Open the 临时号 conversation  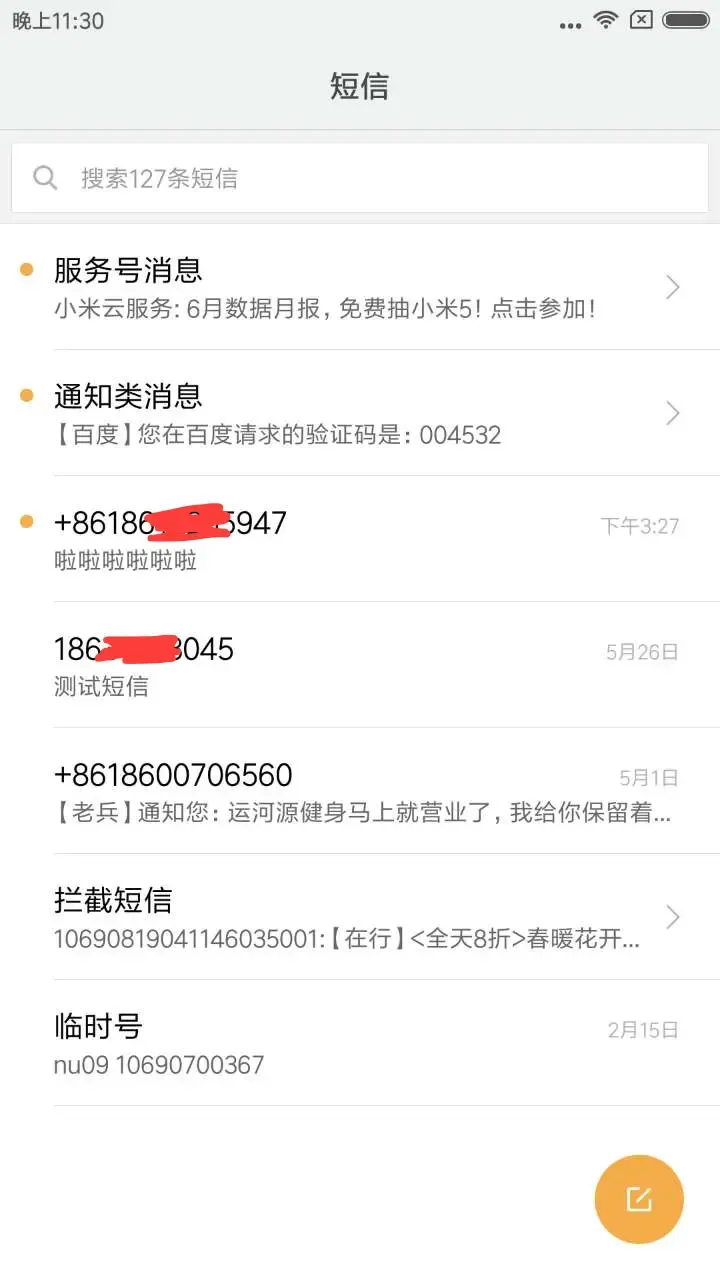(x=360, y=1043)
